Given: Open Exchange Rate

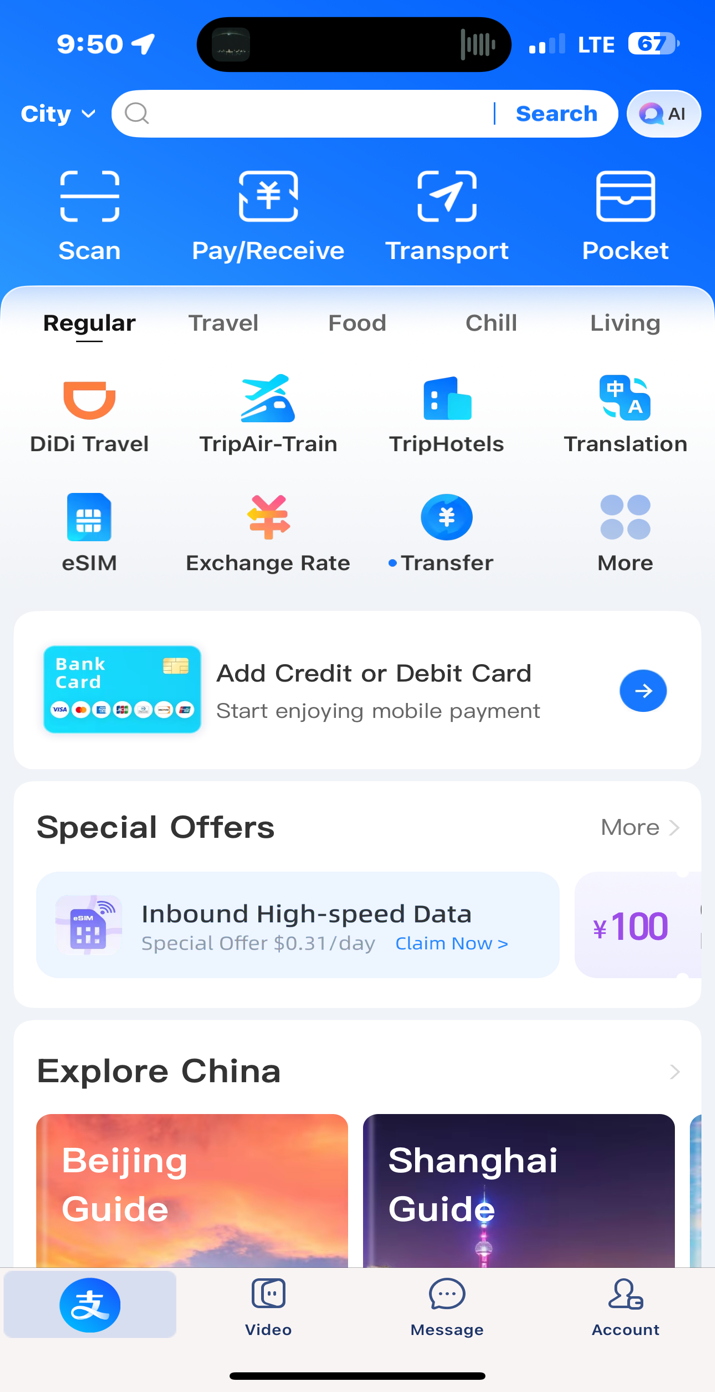Looking at the screenshot, I should [268, 535].
